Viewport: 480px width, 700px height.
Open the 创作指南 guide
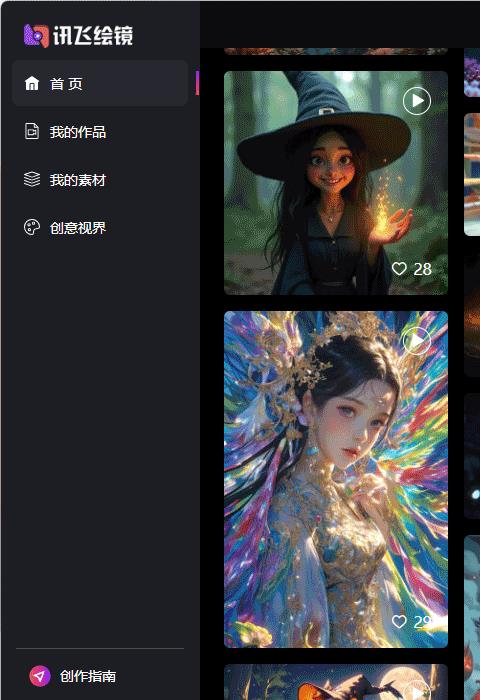coord(73,676)
